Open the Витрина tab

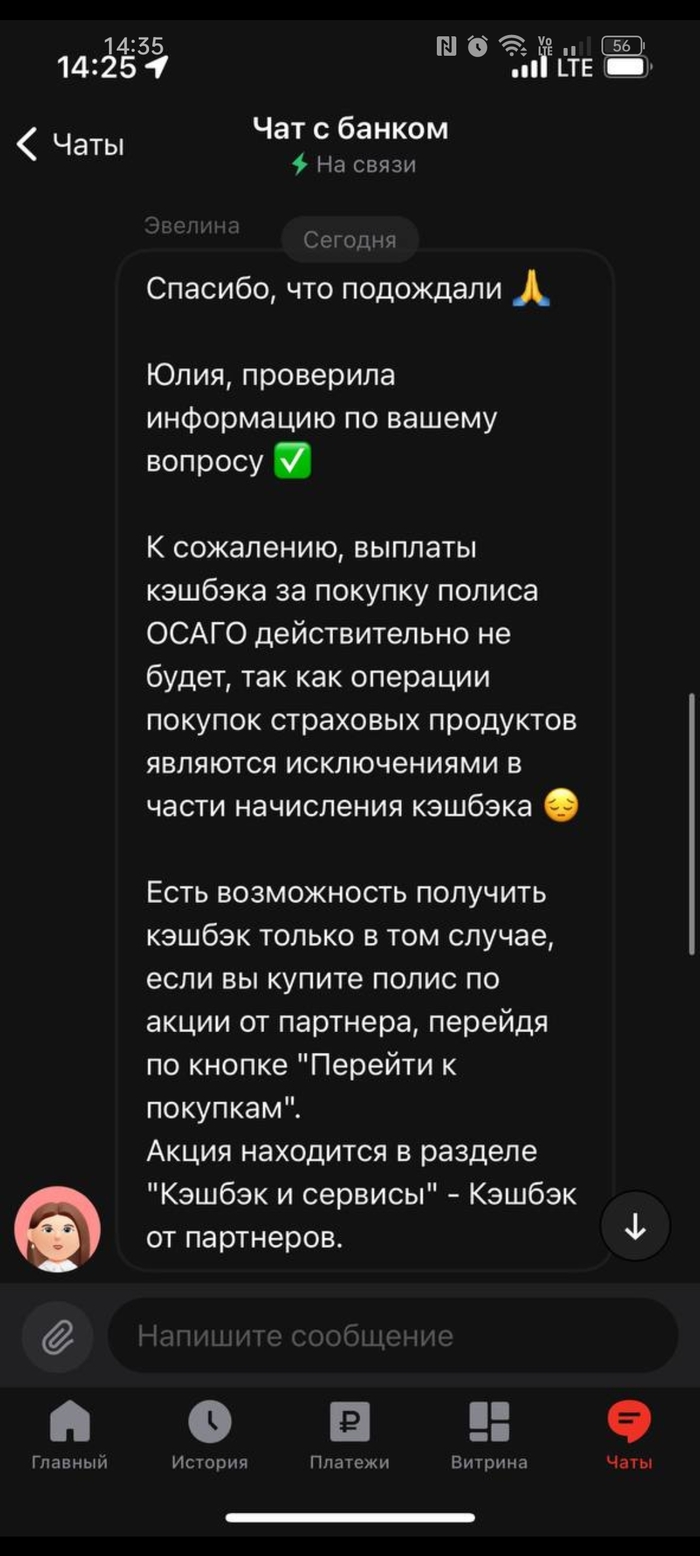pyautogui.click(x=489, y=1435)
